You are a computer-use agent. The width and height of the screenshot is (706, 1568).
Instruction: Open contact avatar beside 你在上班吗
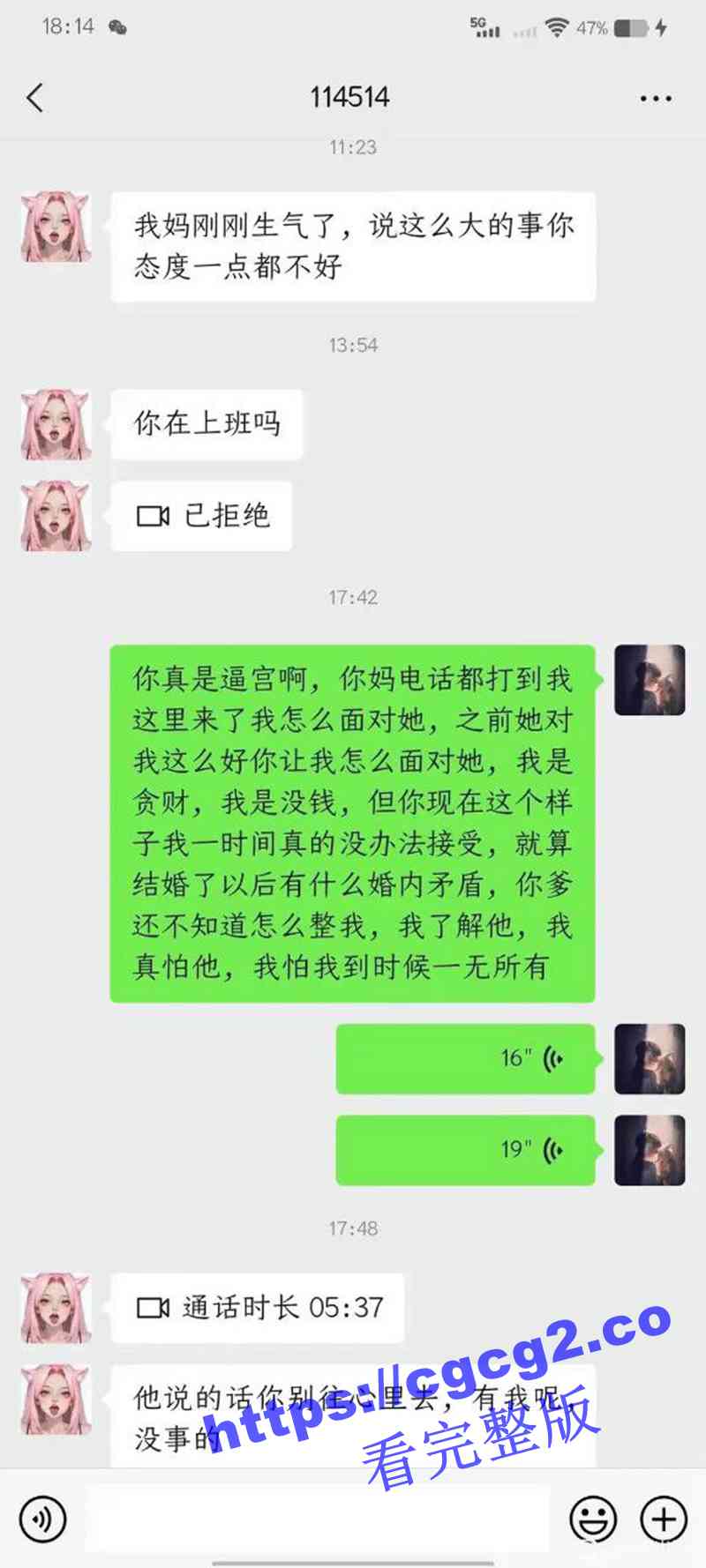pos(56,424)
